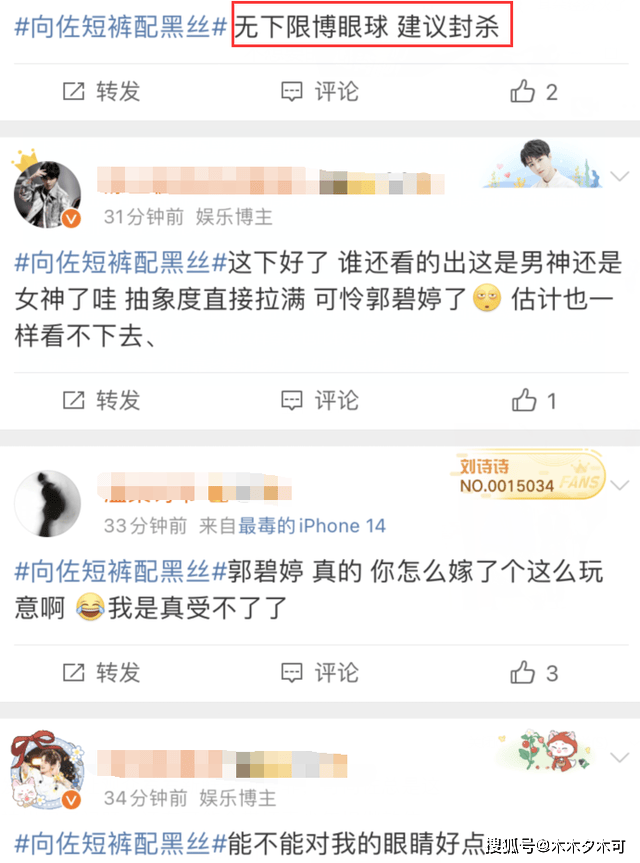This screenshot has height=863, width=640.
Task: Comment on the post posted 33分钟前
Action: [320, 672]
